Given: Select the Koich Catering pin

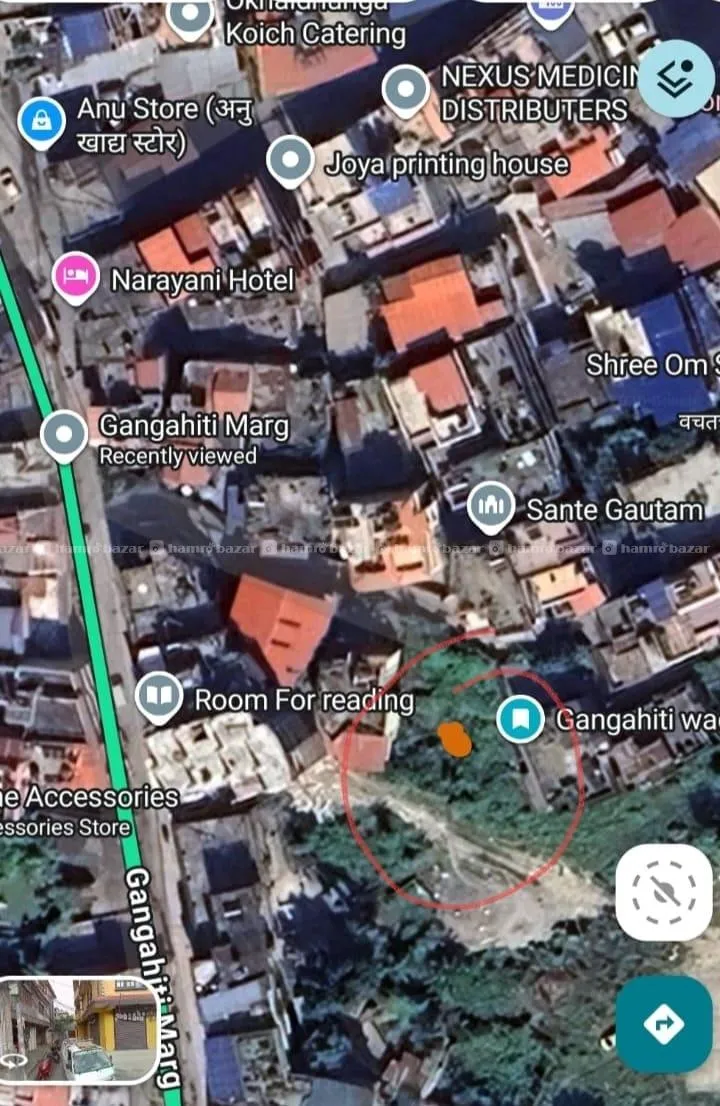Looking at the screenshot, I should (190, 16).
